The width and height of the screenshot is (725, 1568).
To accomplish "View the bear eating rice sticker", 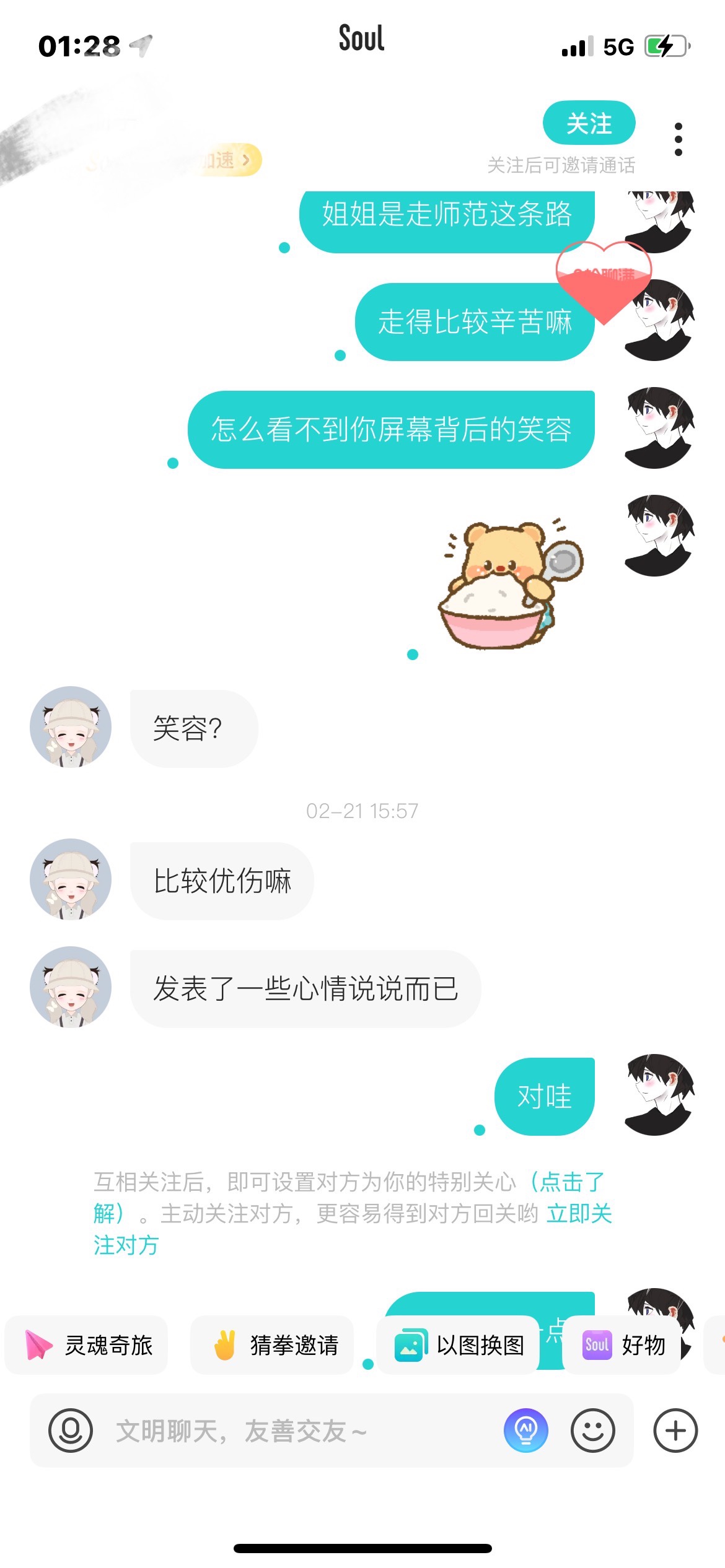I will point(511,583).
